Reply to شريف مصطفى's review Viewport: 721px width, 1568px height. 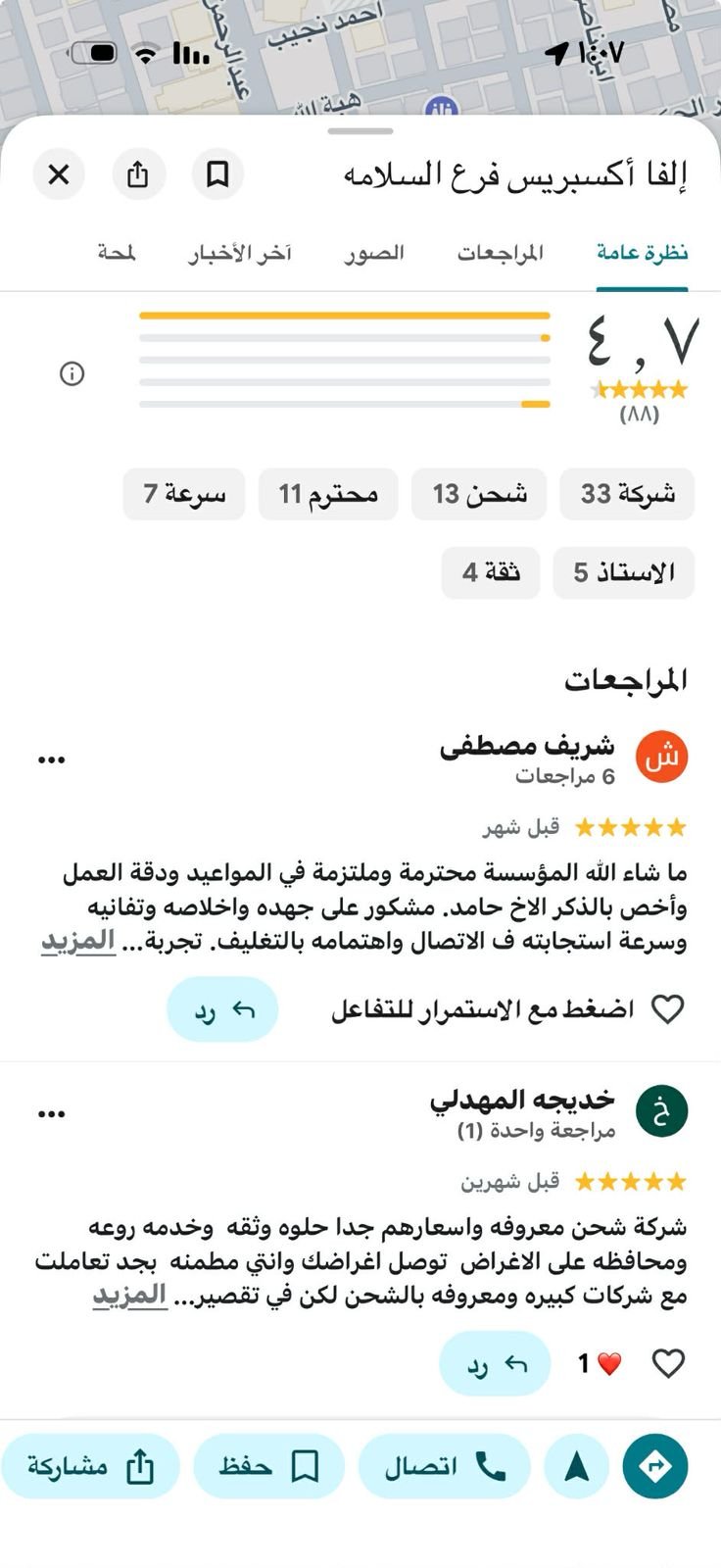pos(222,1009)
